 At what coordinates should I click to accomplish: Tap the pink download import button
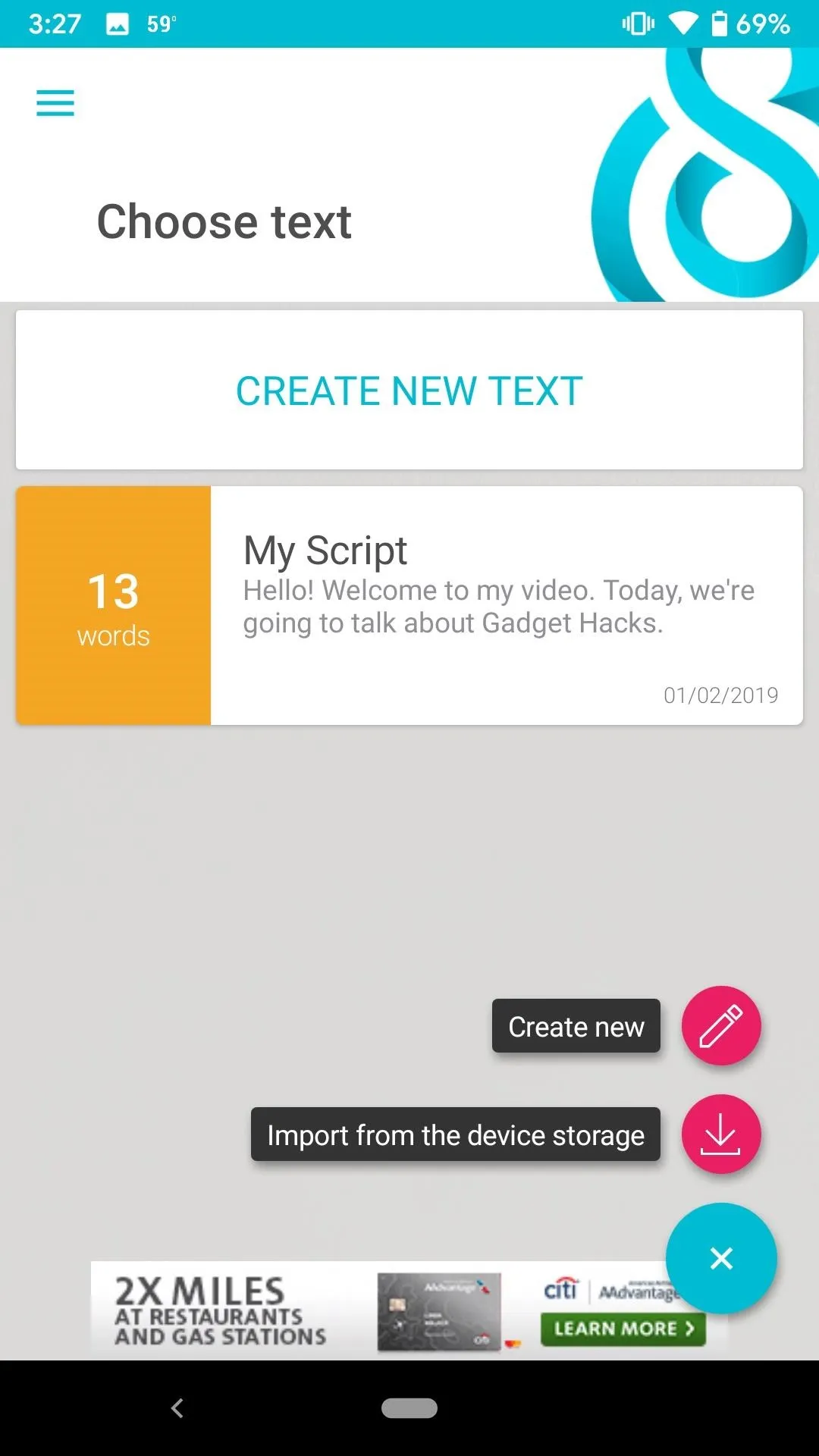click(x=720, y=1134)
